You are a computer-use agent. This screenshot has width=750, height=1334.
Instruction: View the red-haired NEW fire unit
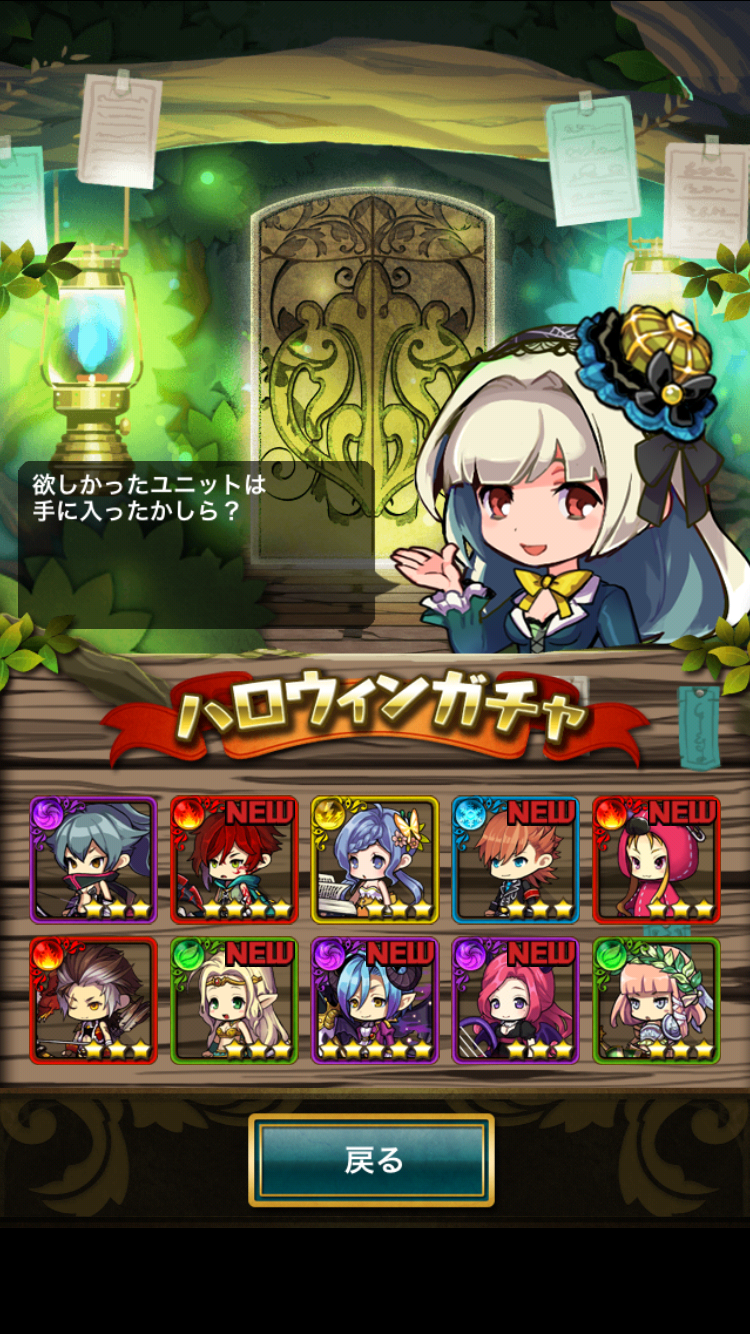[x=234, y=859]
